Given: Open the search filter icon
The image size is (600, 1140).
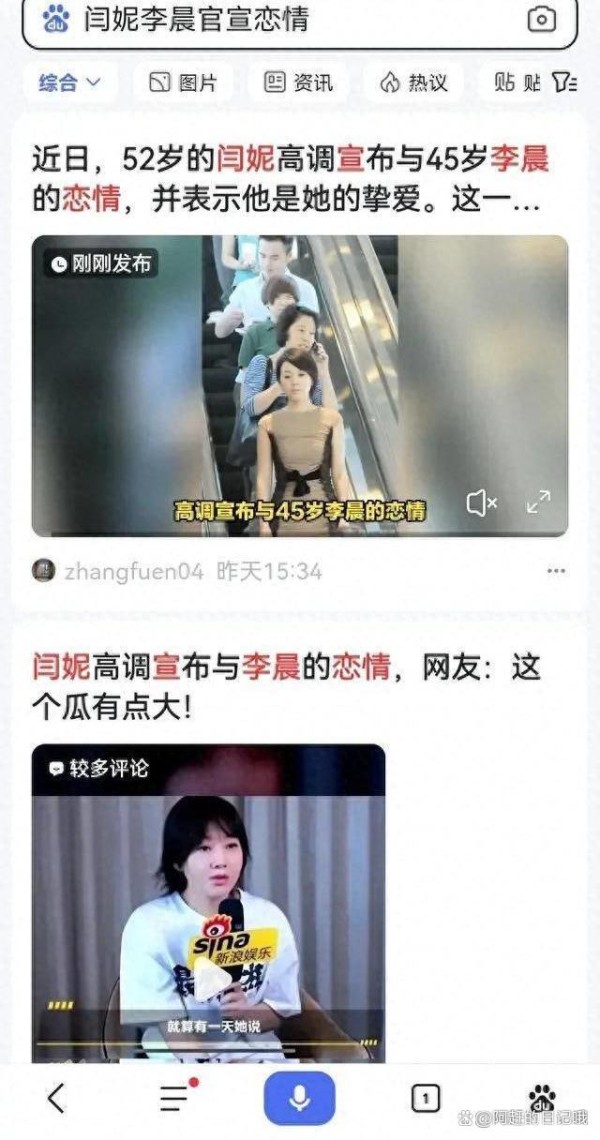Looking at the screenshot, I should (564, 83).
